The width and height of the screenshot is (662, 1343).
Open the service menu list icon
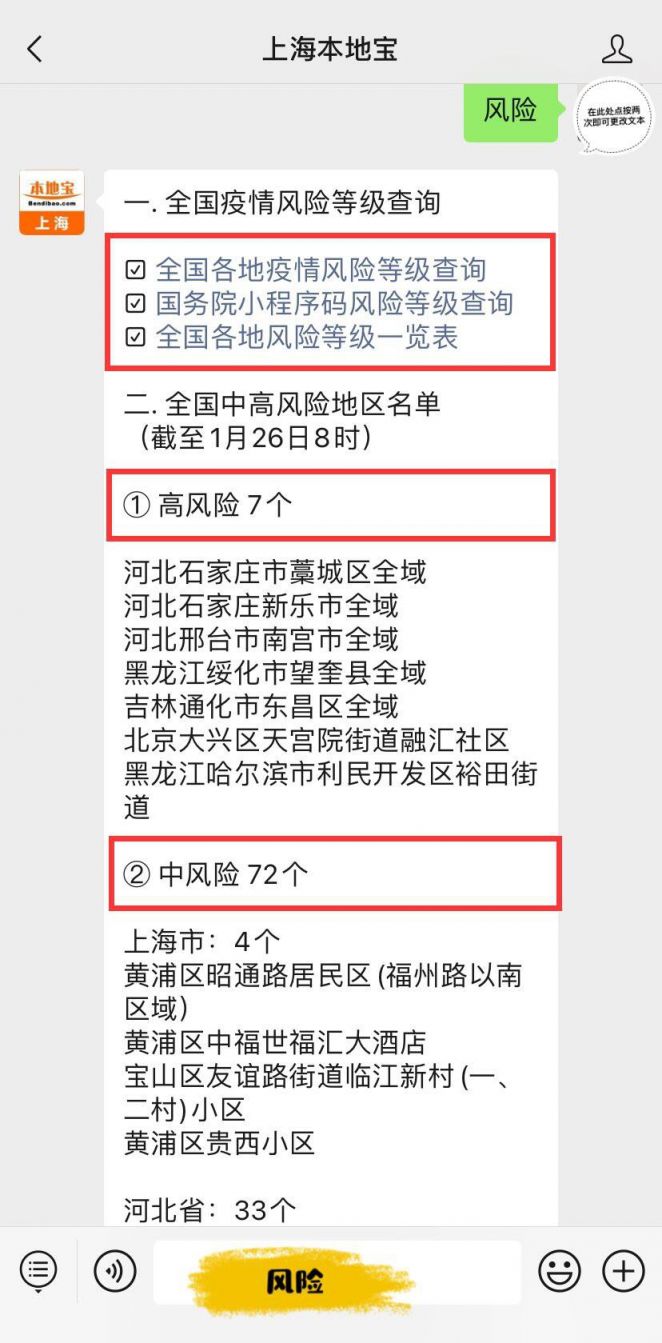coord(38,1272)
